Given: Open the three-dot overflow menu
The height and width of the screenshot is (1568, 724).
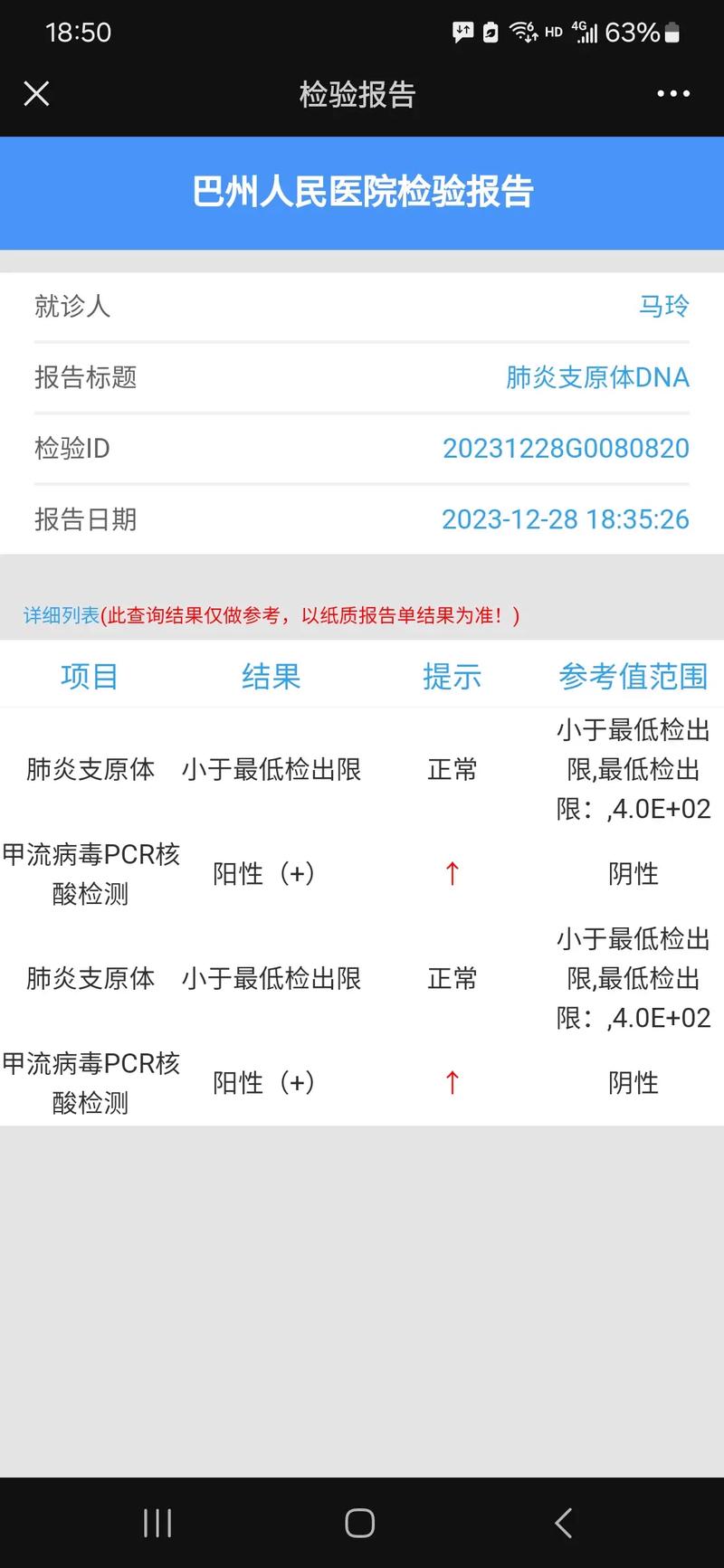Looking at the screenshot, I should coord(672,93).
